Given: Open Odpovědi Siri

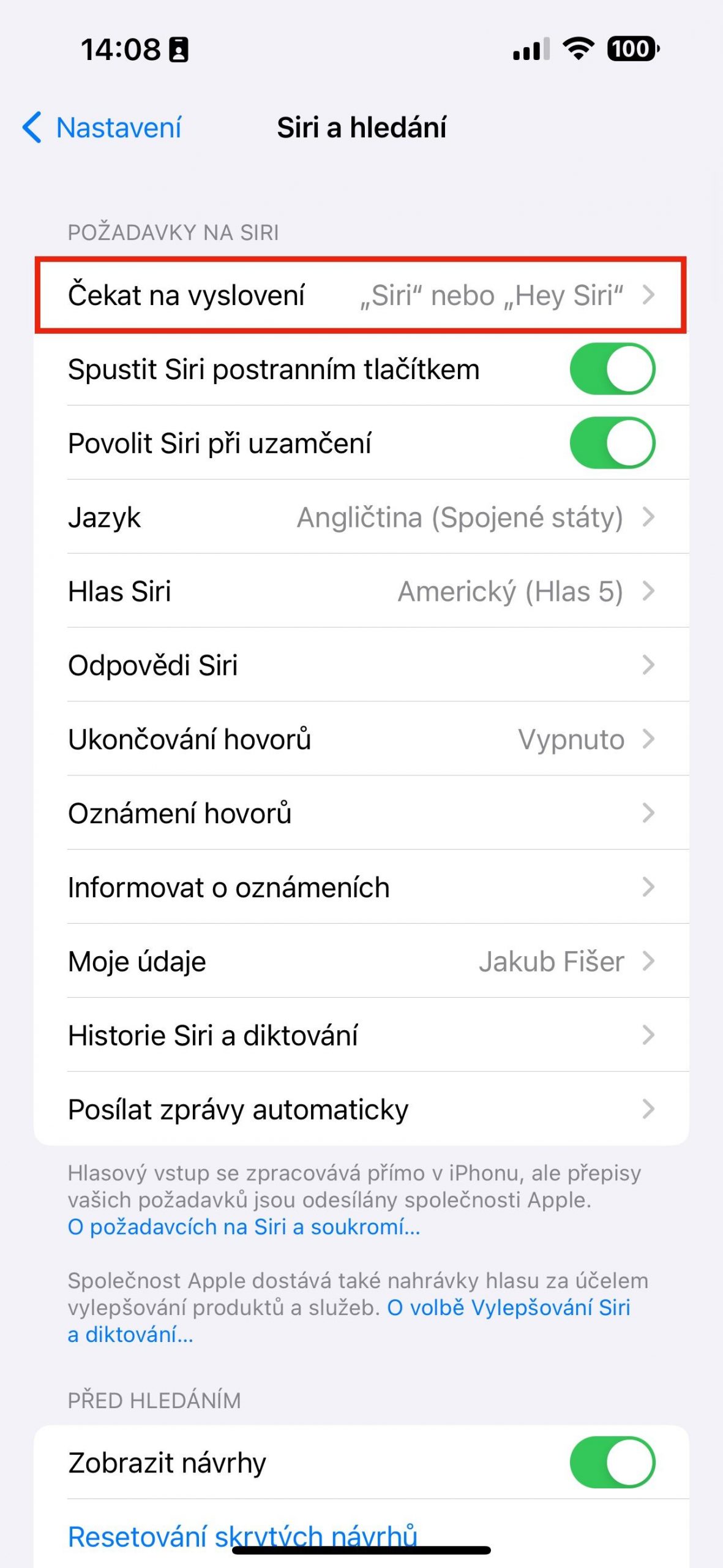Looking at the screenshot, I should click(361, 666).
